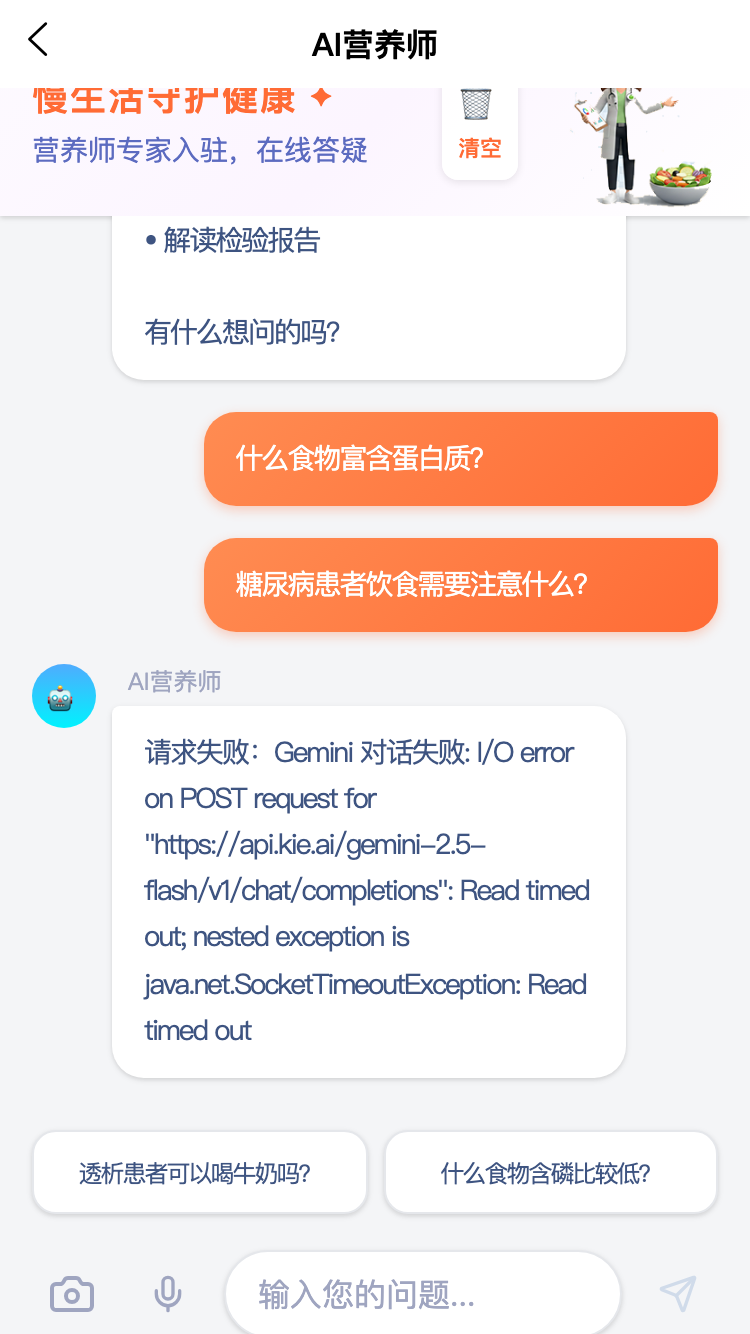The height and width of the screenshot is (1334, 750).
Task: Send the message with paper plane icon
Action: click(x=678, y=1294)
